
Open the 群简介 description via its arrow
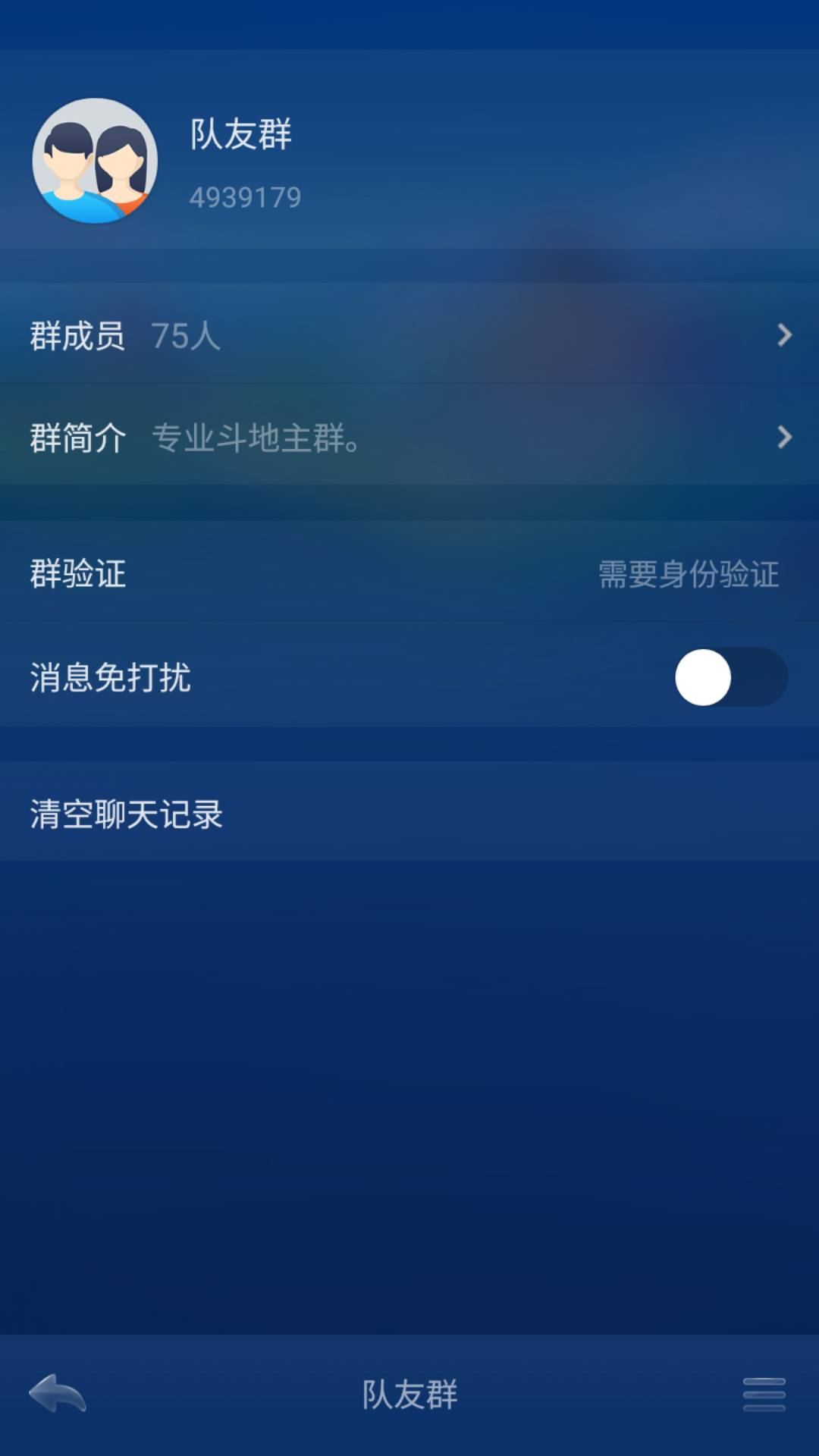tap(786, 438)
